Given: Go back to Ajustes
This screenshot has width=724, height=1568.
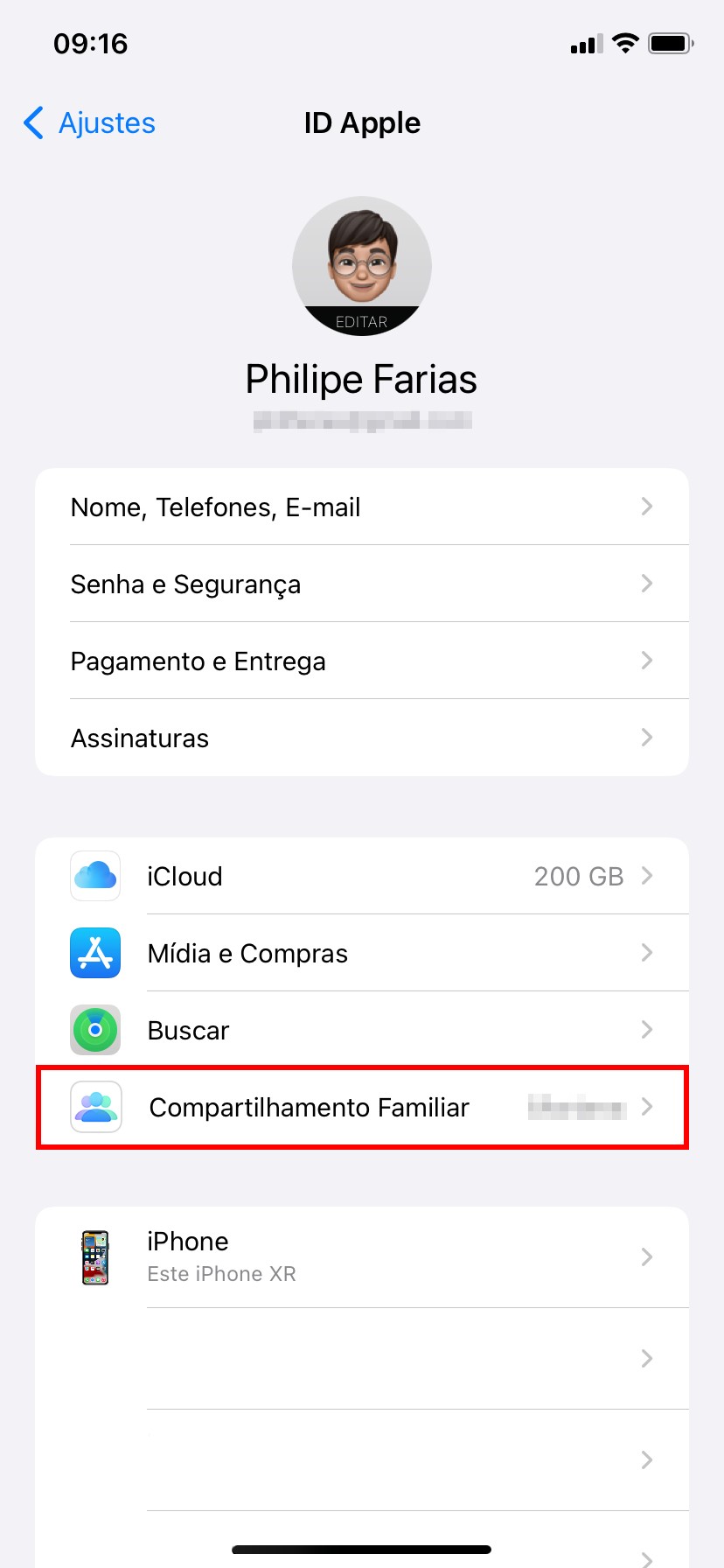Looking at the screenshot, I should [89, 123].
